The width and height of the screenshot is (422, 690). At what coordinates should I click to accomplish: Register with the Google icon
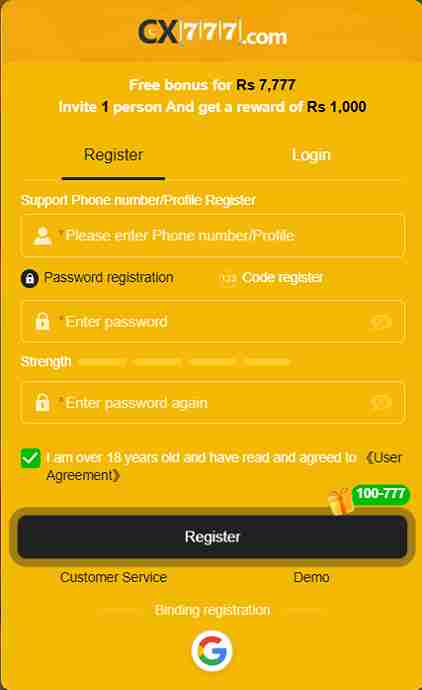point(212,651)
